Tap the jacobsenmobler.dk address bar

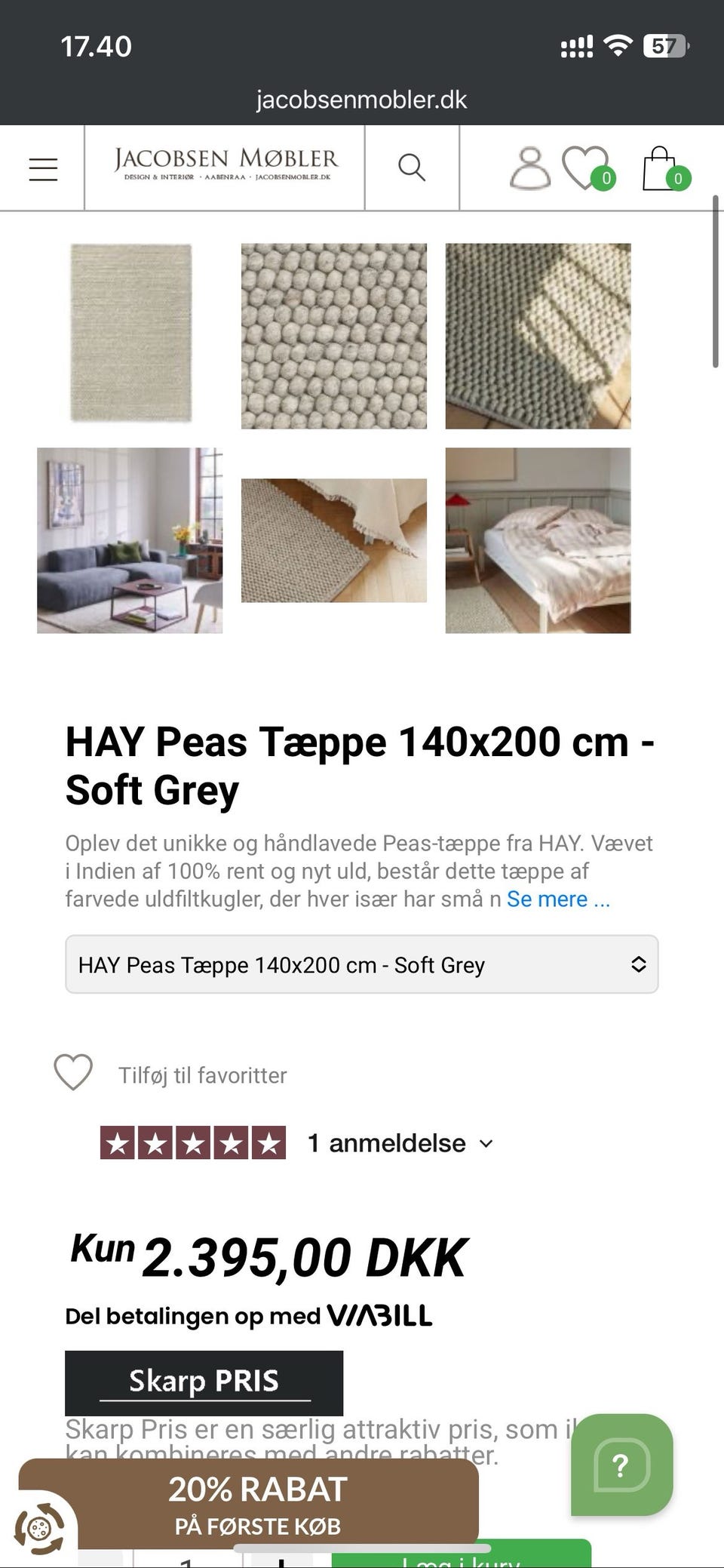click(361, 100)
